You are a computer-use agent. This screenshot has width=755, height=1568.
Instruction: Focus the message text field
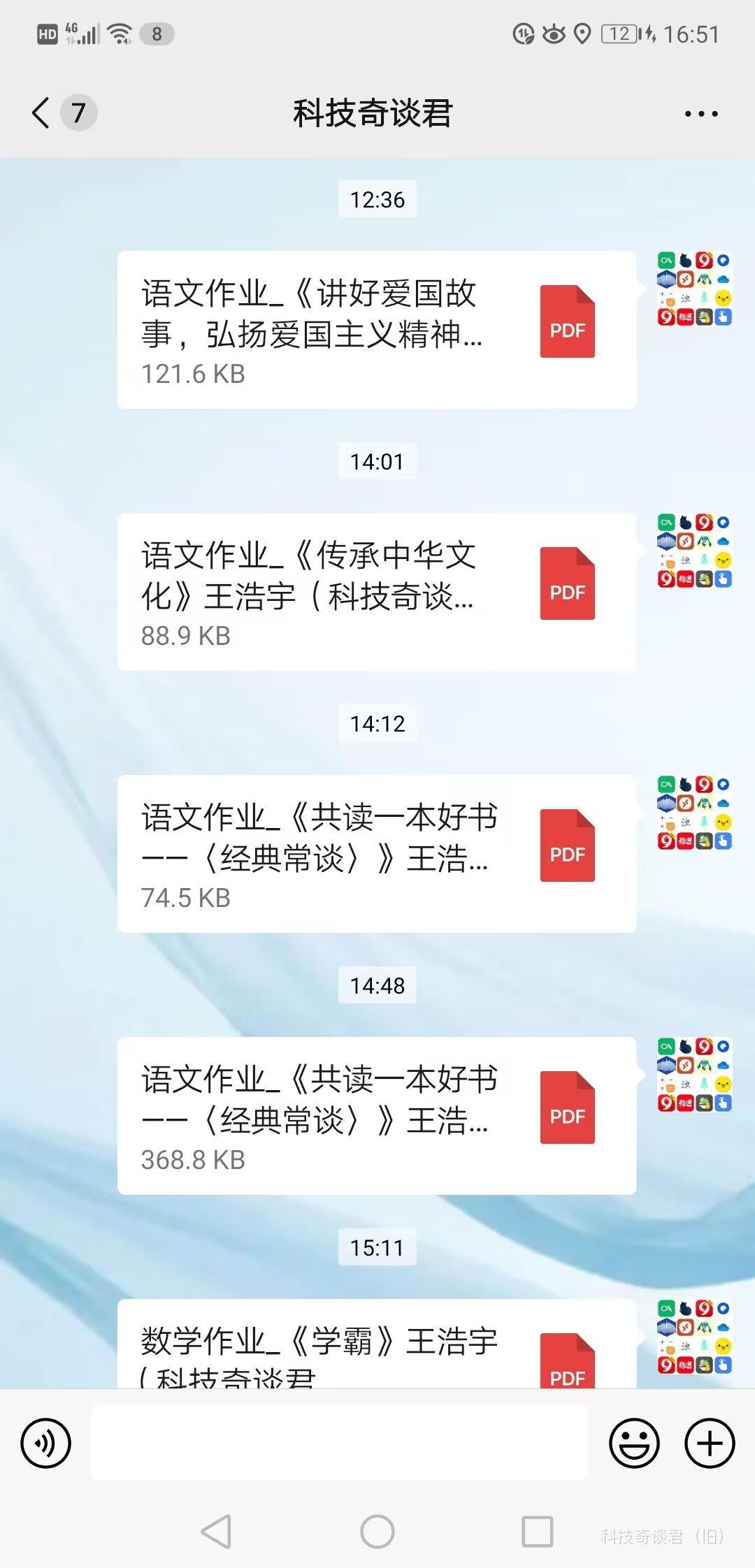[x=339, y=1443]
